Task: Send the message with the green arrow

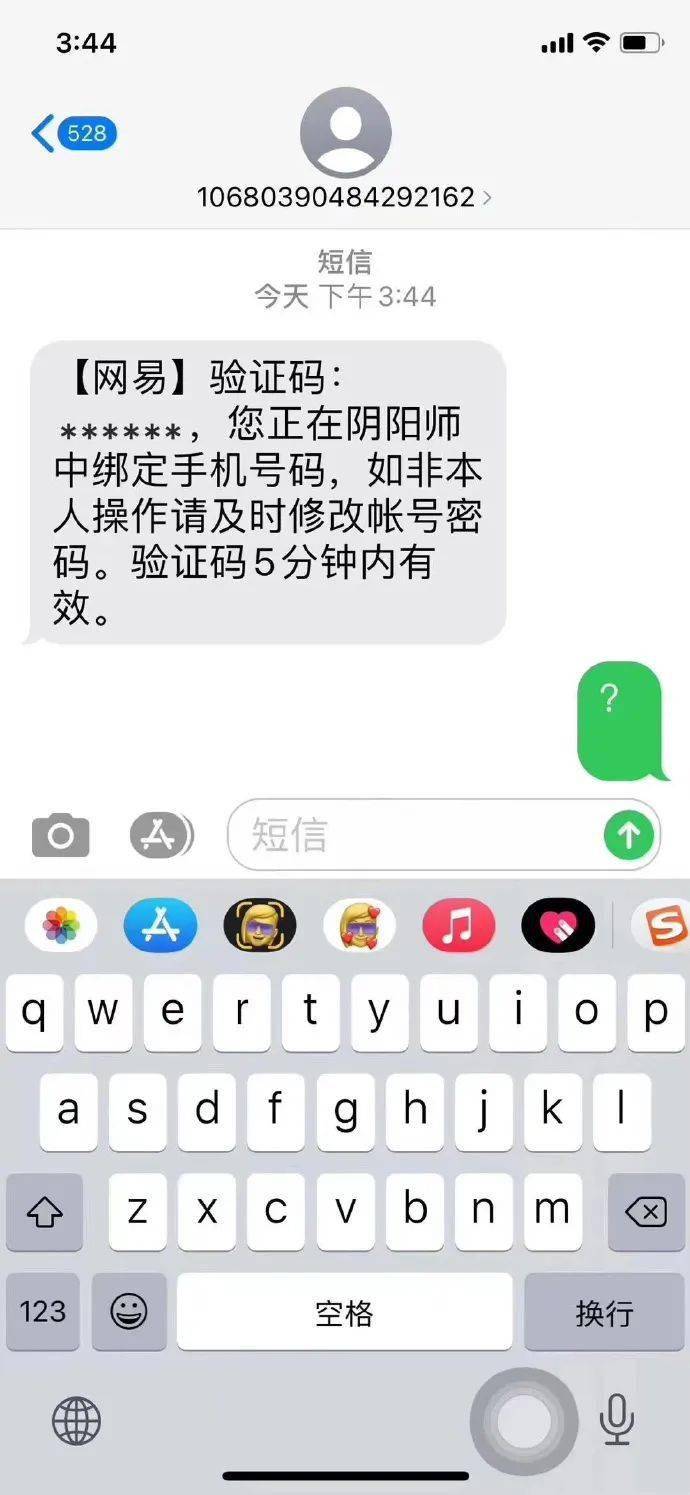Action: pos(628,835)
